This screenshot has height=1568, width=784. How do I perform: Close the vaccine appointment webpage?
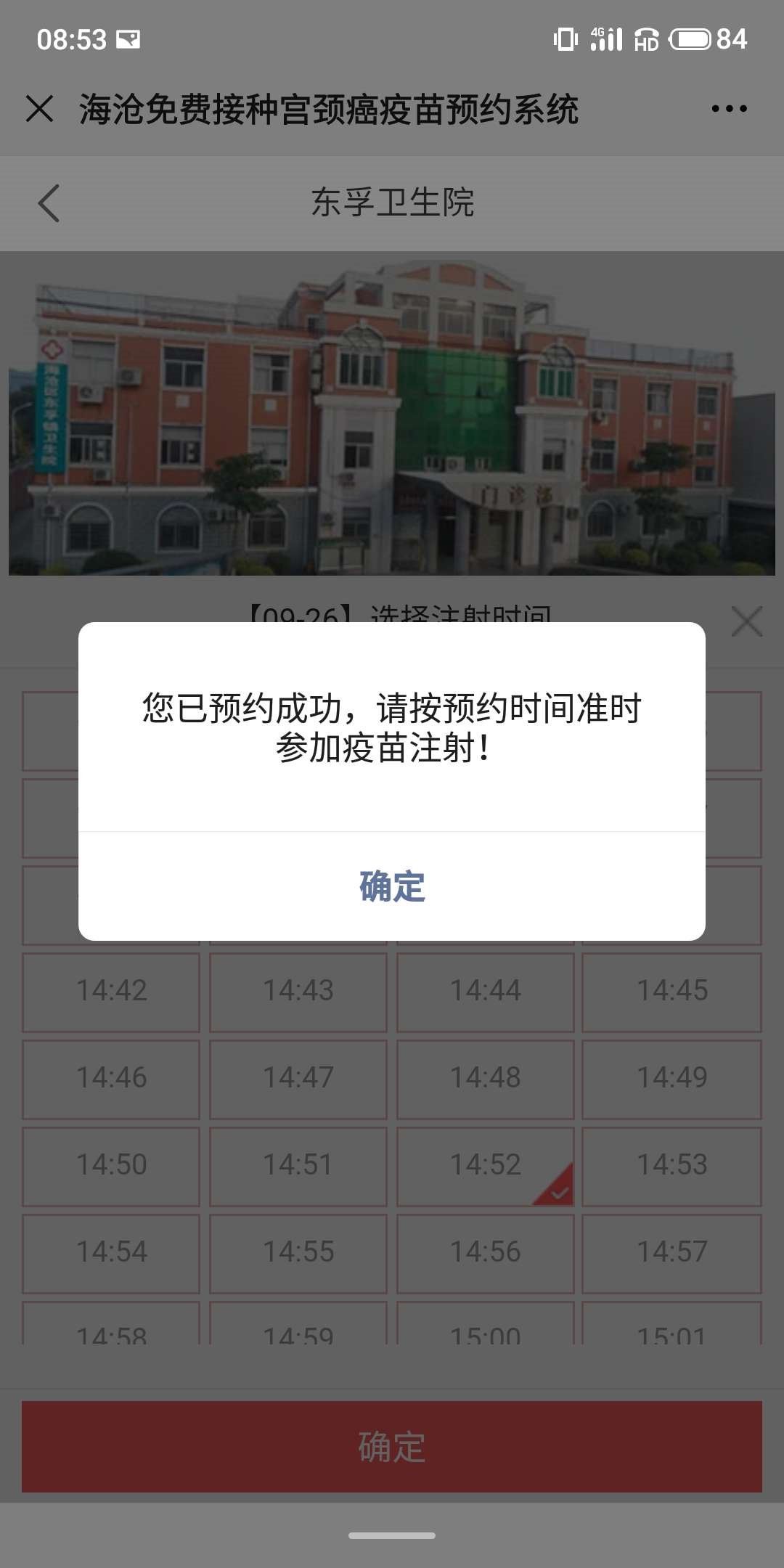(39, 109)
